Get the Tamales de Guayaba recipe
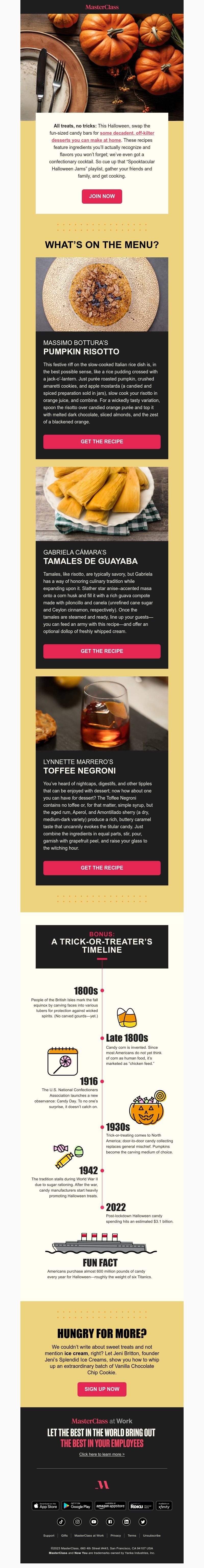Image resolution: width=204 pixels, height=1568 pixels. point(102,651)
